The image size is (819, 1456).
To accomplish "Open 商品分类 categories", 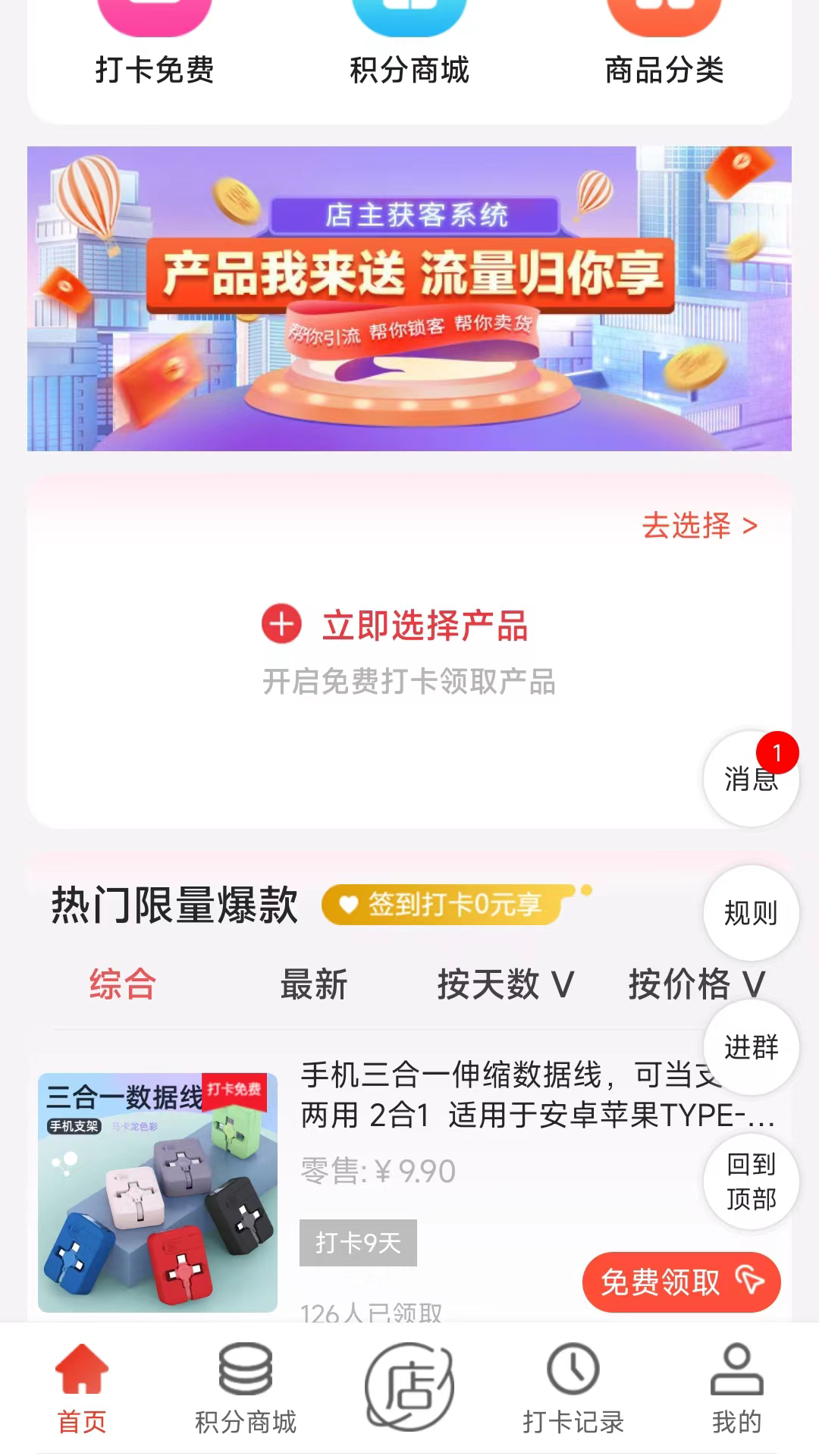I will click(664, 45).
